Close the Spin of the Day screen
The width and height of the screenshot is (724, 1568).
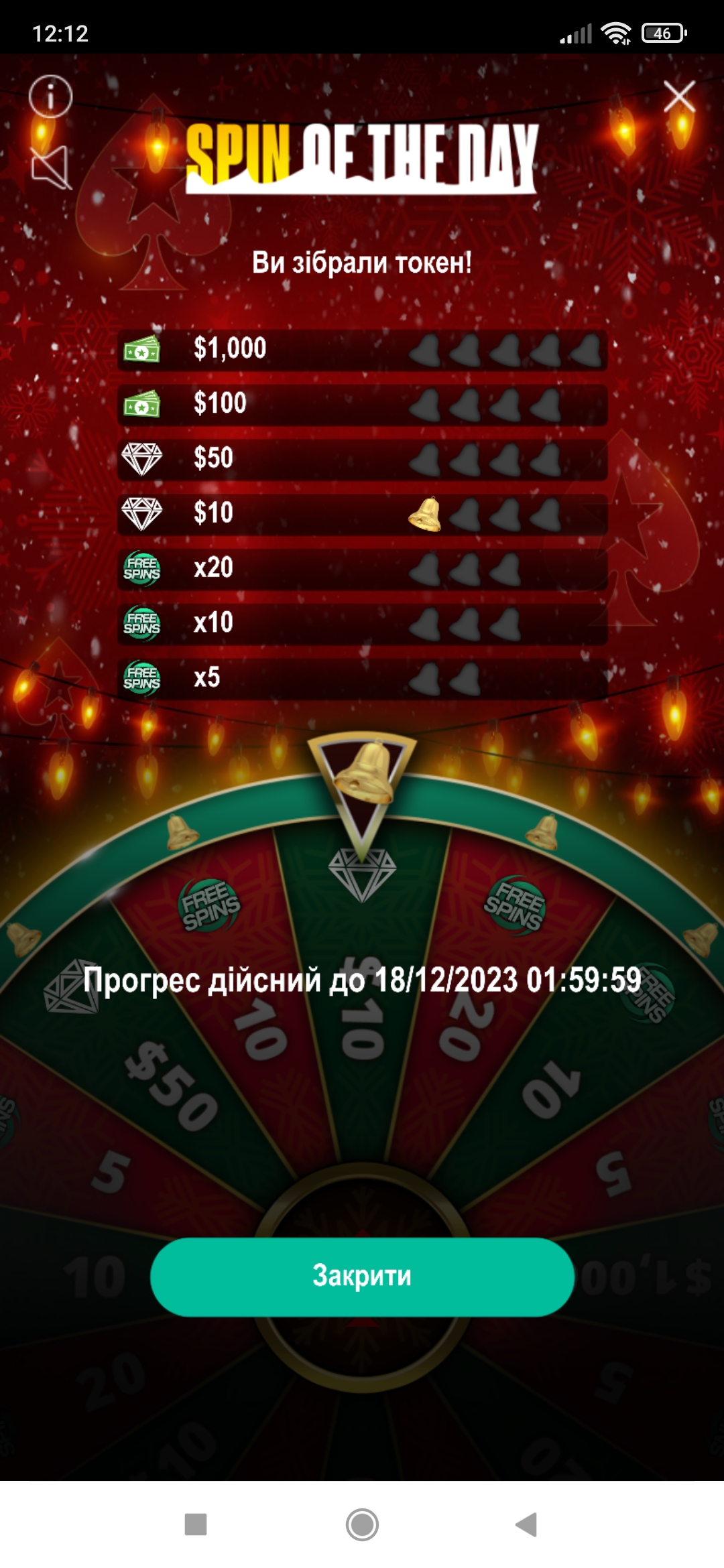click(679, 96)
